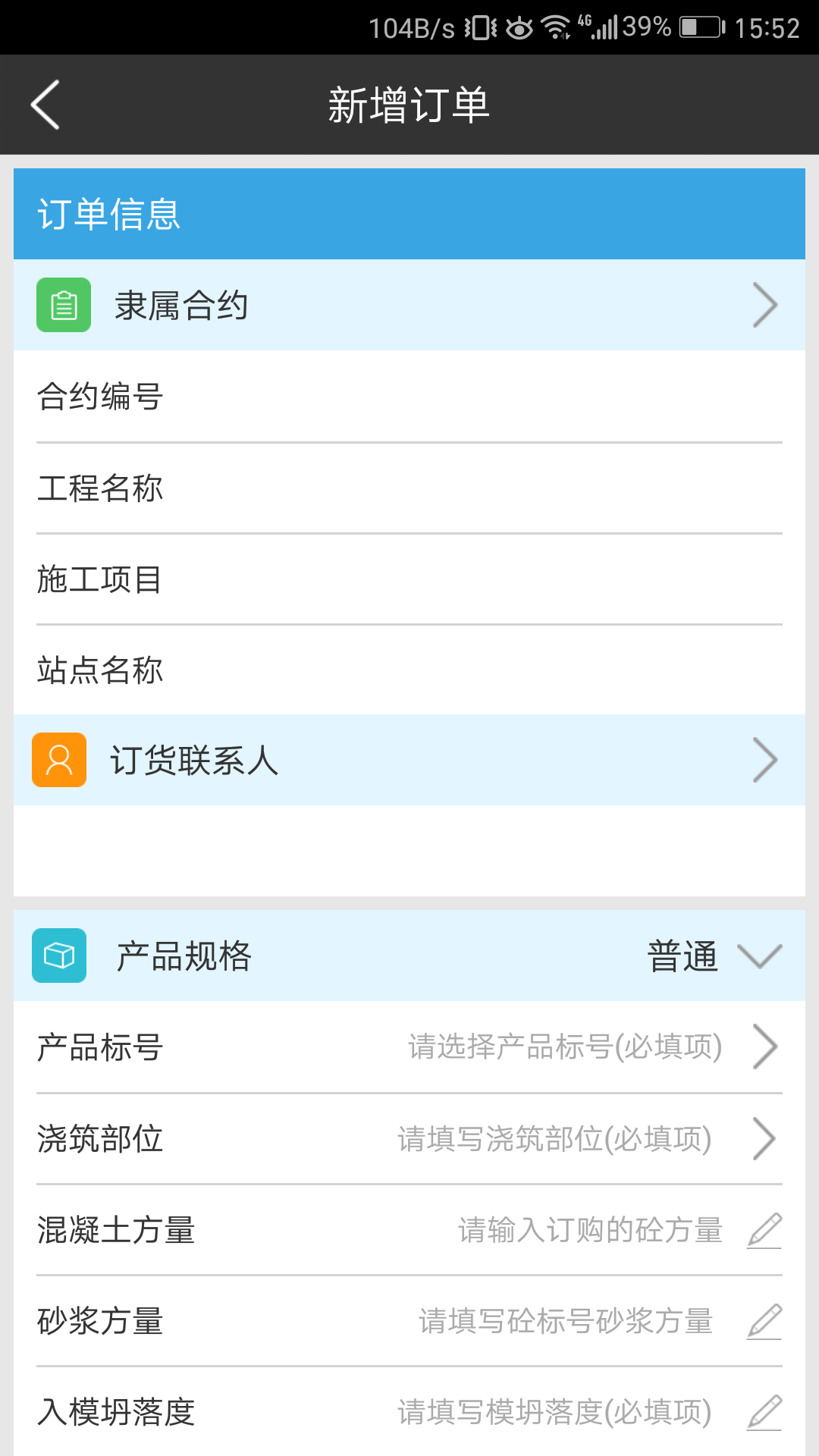Screen dimensions: 819x1456
Task: Tap the orange contact person icon
Action: coord(59,759)
